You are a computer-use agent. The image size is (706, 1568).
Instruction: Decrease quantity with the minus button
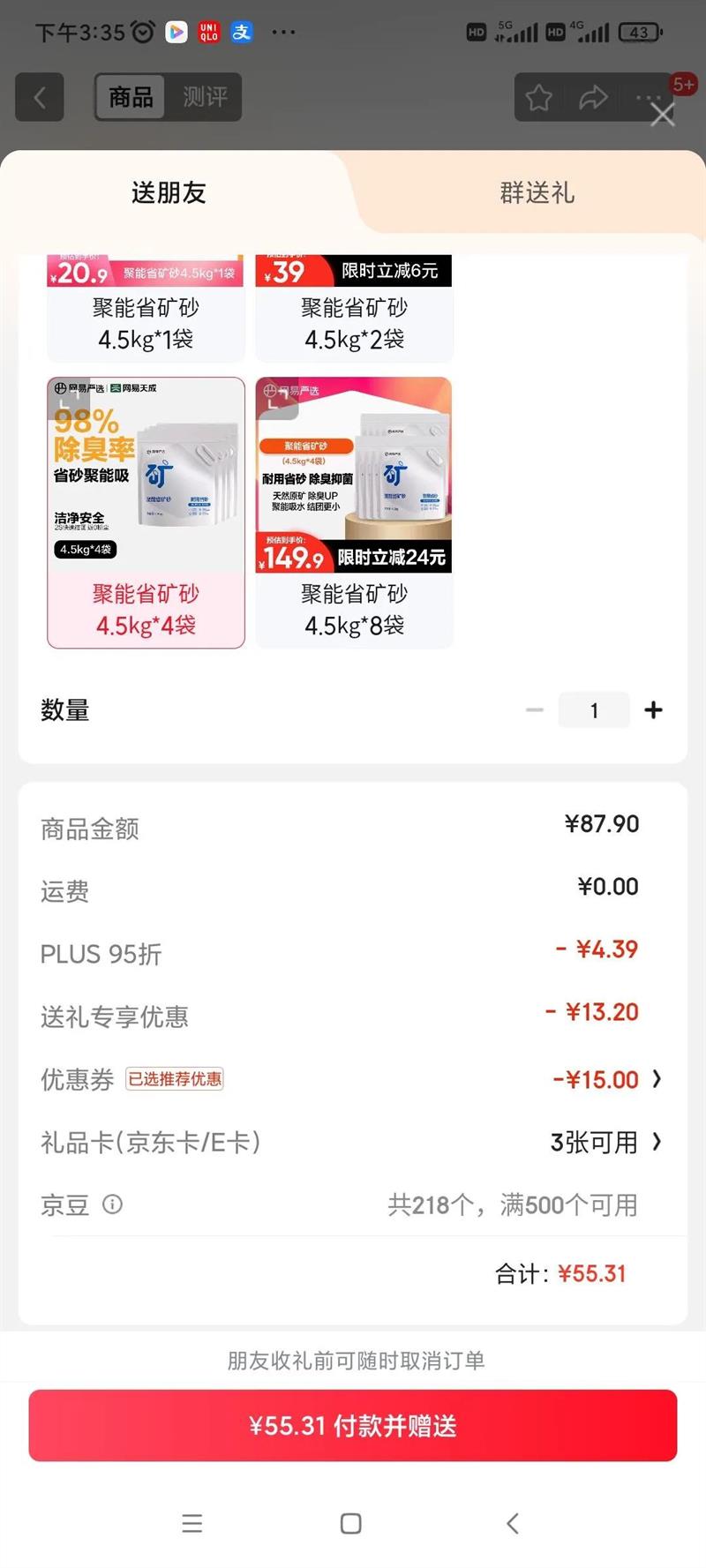(535, 710)
